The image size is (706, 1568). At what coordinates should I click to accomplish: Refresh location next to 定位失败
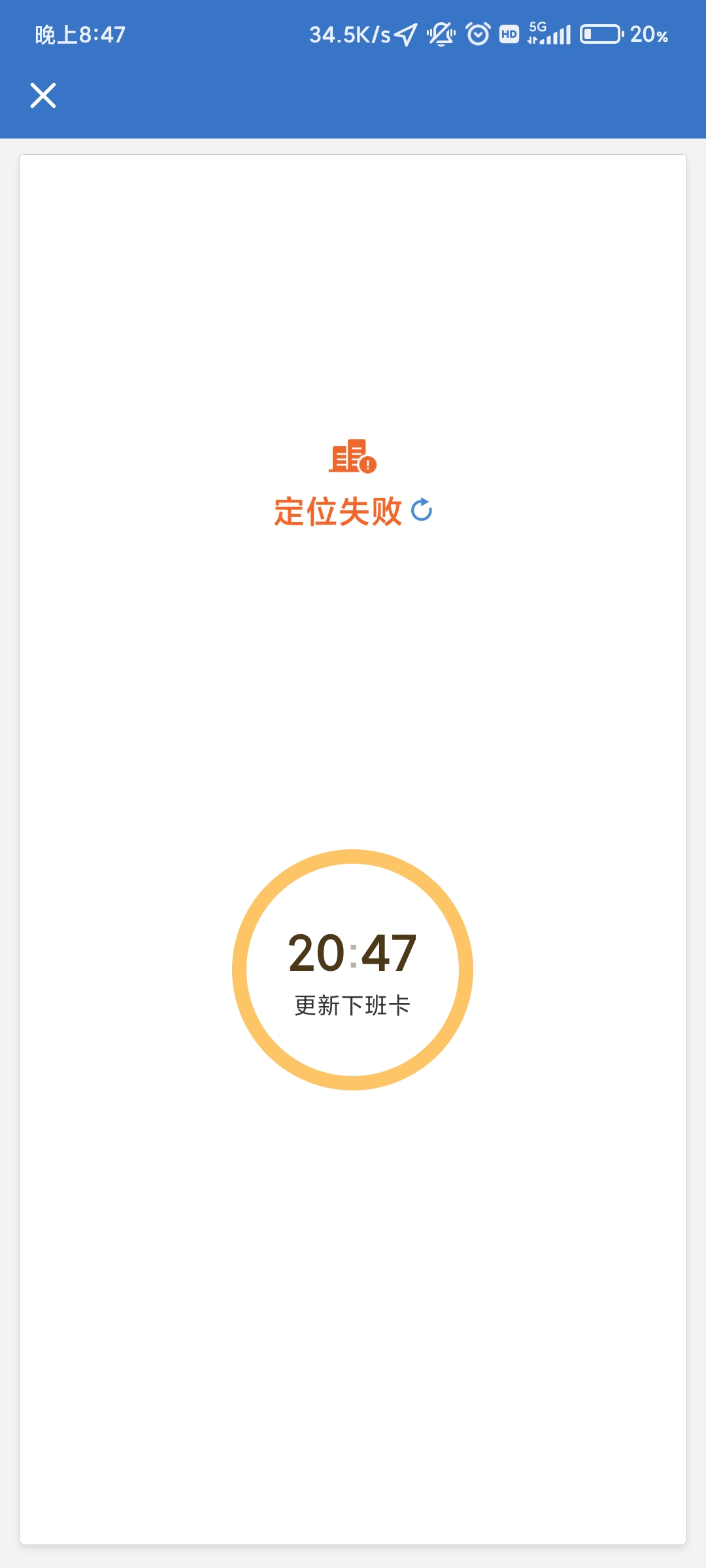[x=422, y=510]
